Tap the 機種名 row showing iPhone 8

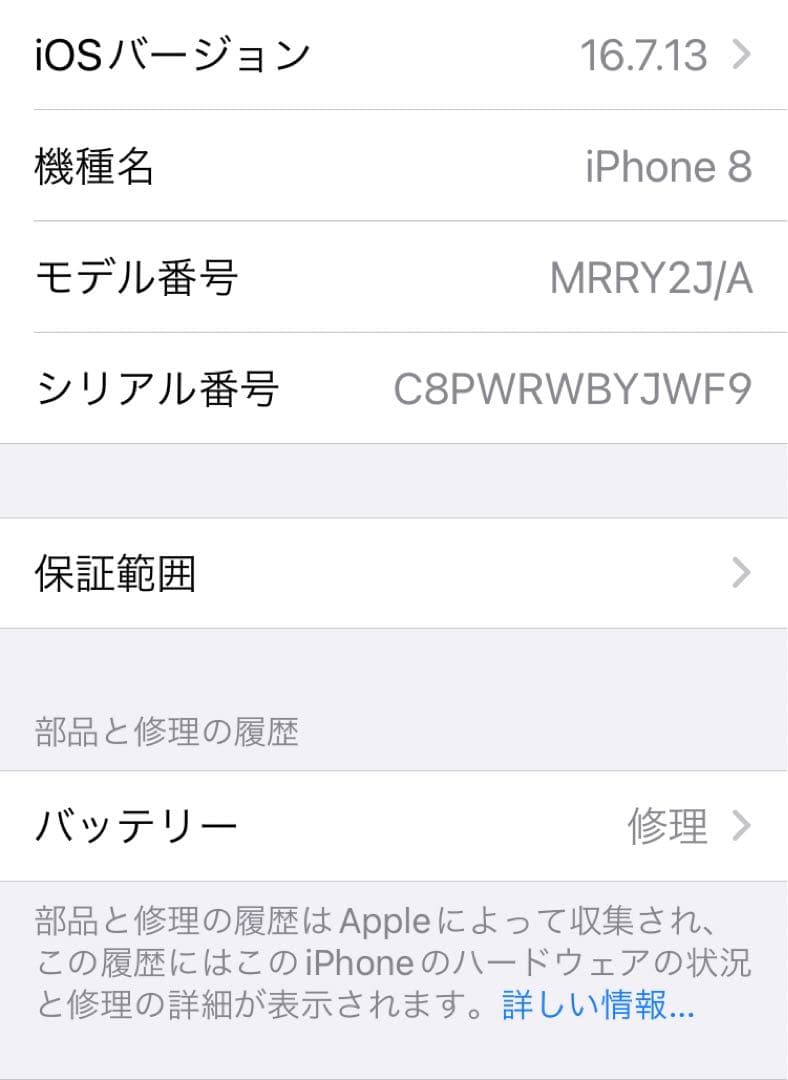(x=394, y=167)
